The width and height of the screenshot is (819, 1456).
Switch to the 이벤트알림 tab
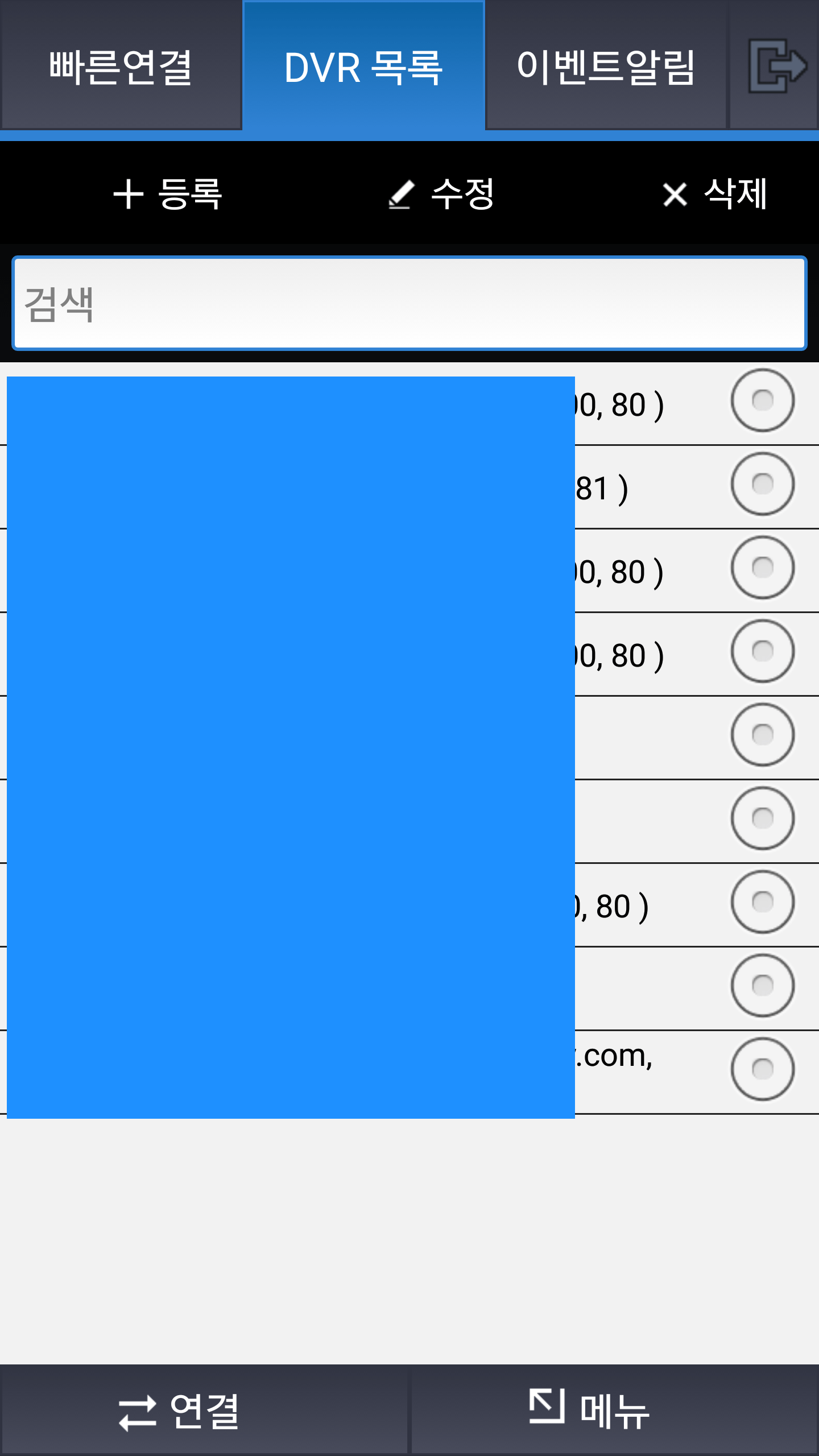point(606,66)
